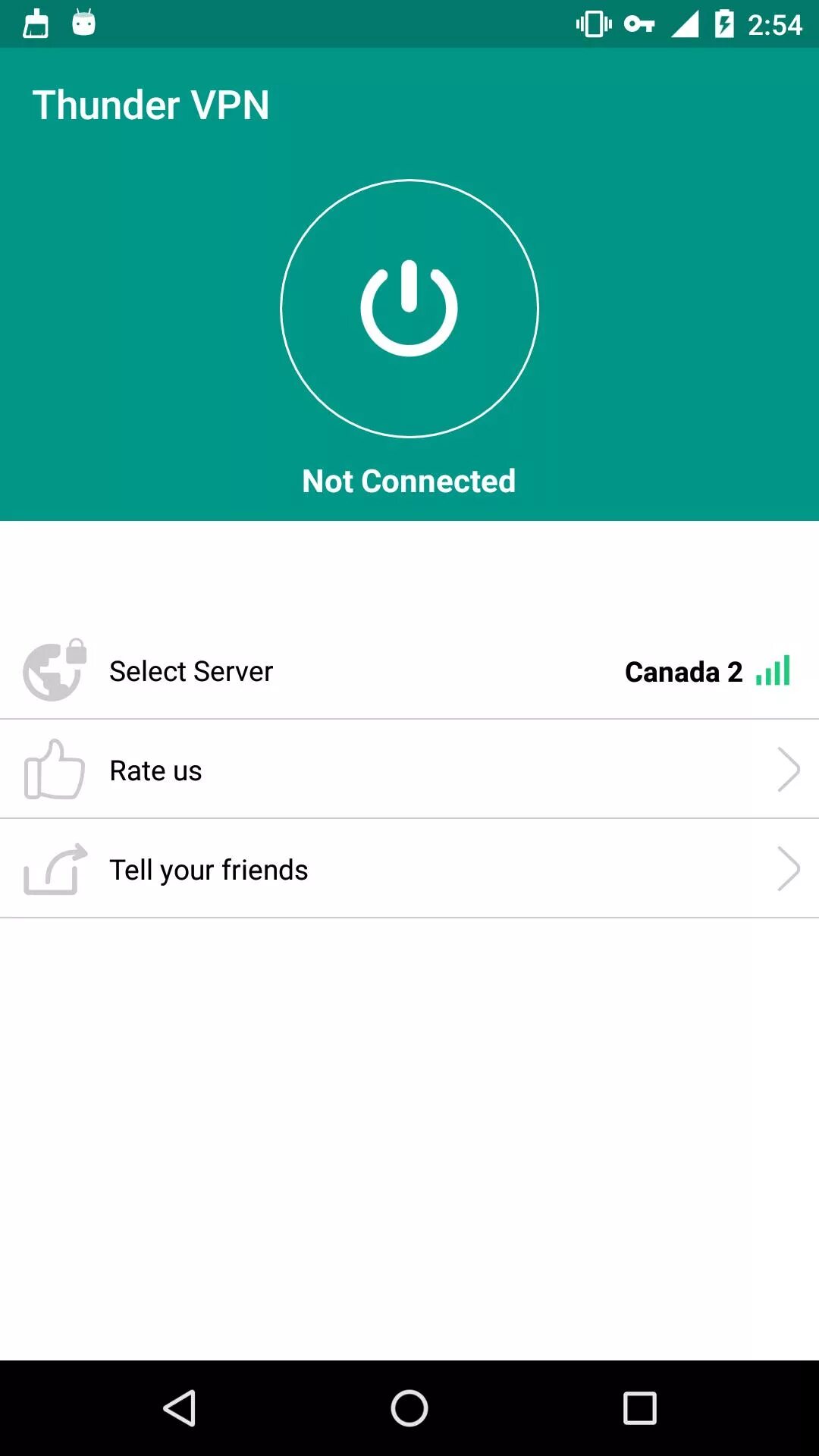The height and width of the screenshot is (1456, 819).
Task: Tap the power button to connect VPN
Action: (x=409, y=309)
